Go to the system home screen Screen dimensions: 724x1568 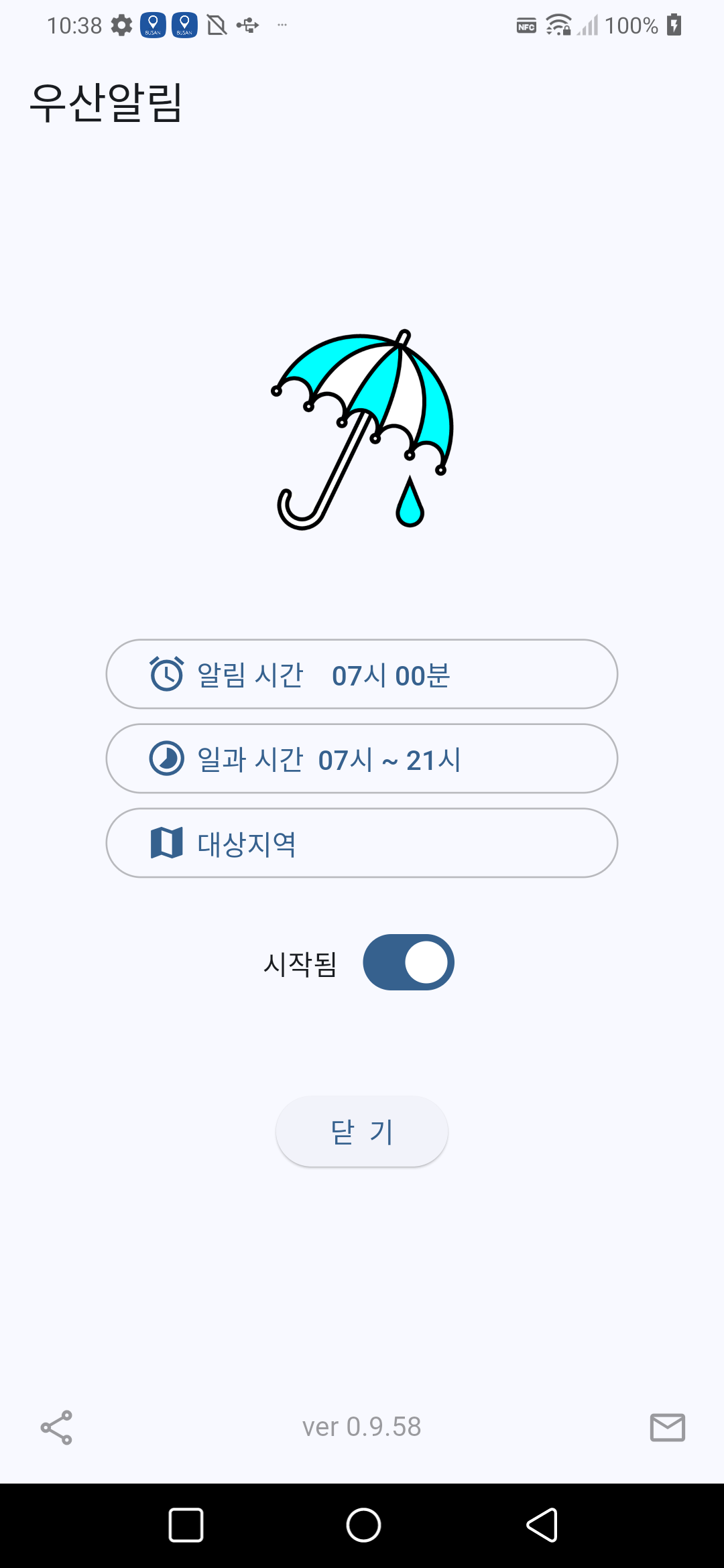(363, 1526)
